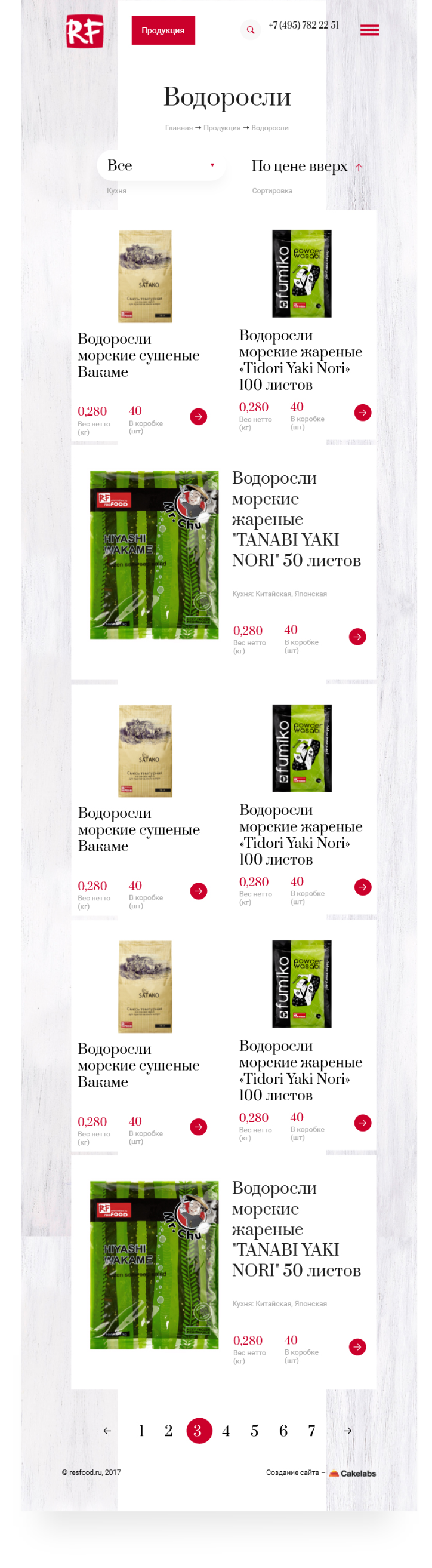The width and height of the screenshot is (432, 1568).
Task: Open page 6 of results
Action: [x=283, y=1431]
